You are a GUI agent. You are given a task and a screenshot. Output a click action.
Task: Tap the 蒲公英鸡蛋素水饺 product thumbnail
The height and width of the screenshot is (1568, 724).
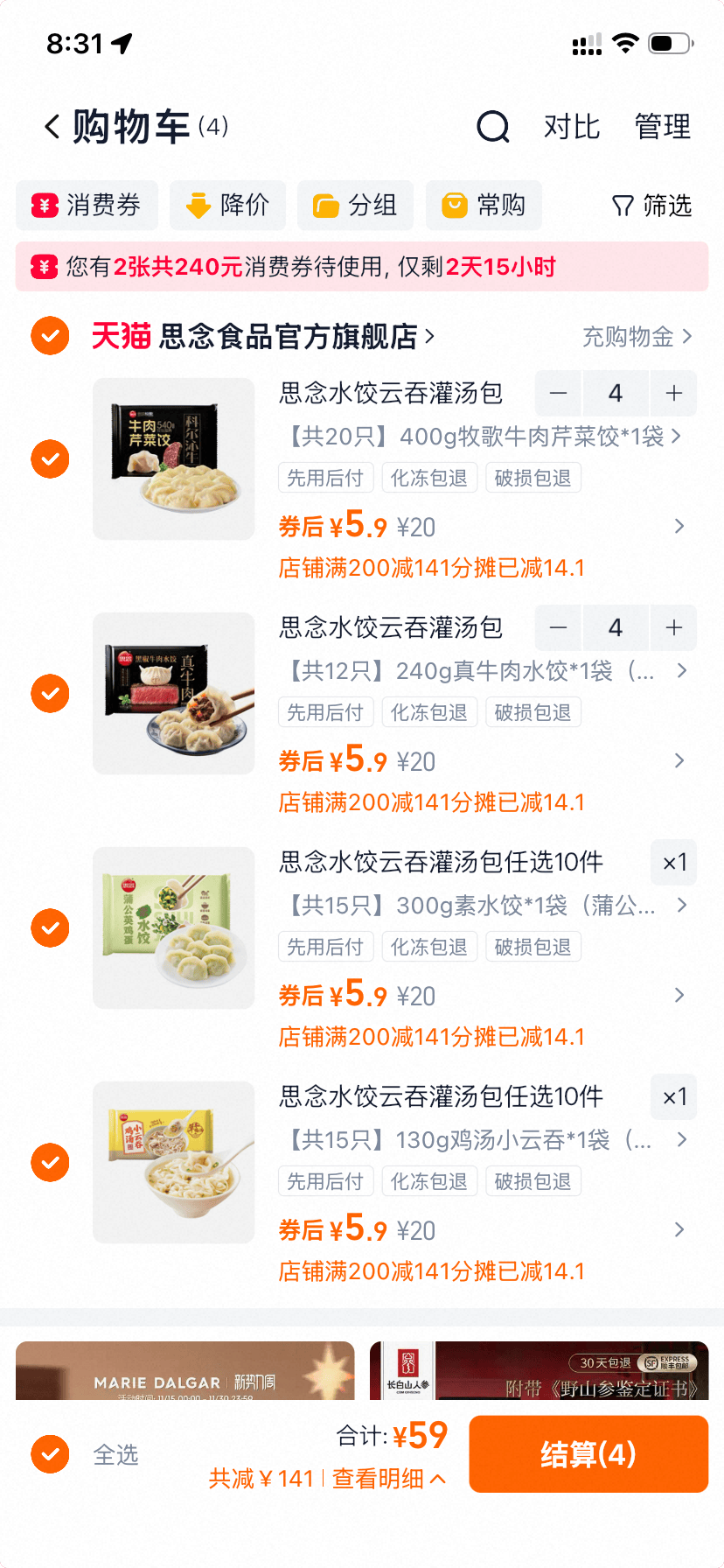click(173, 927)
